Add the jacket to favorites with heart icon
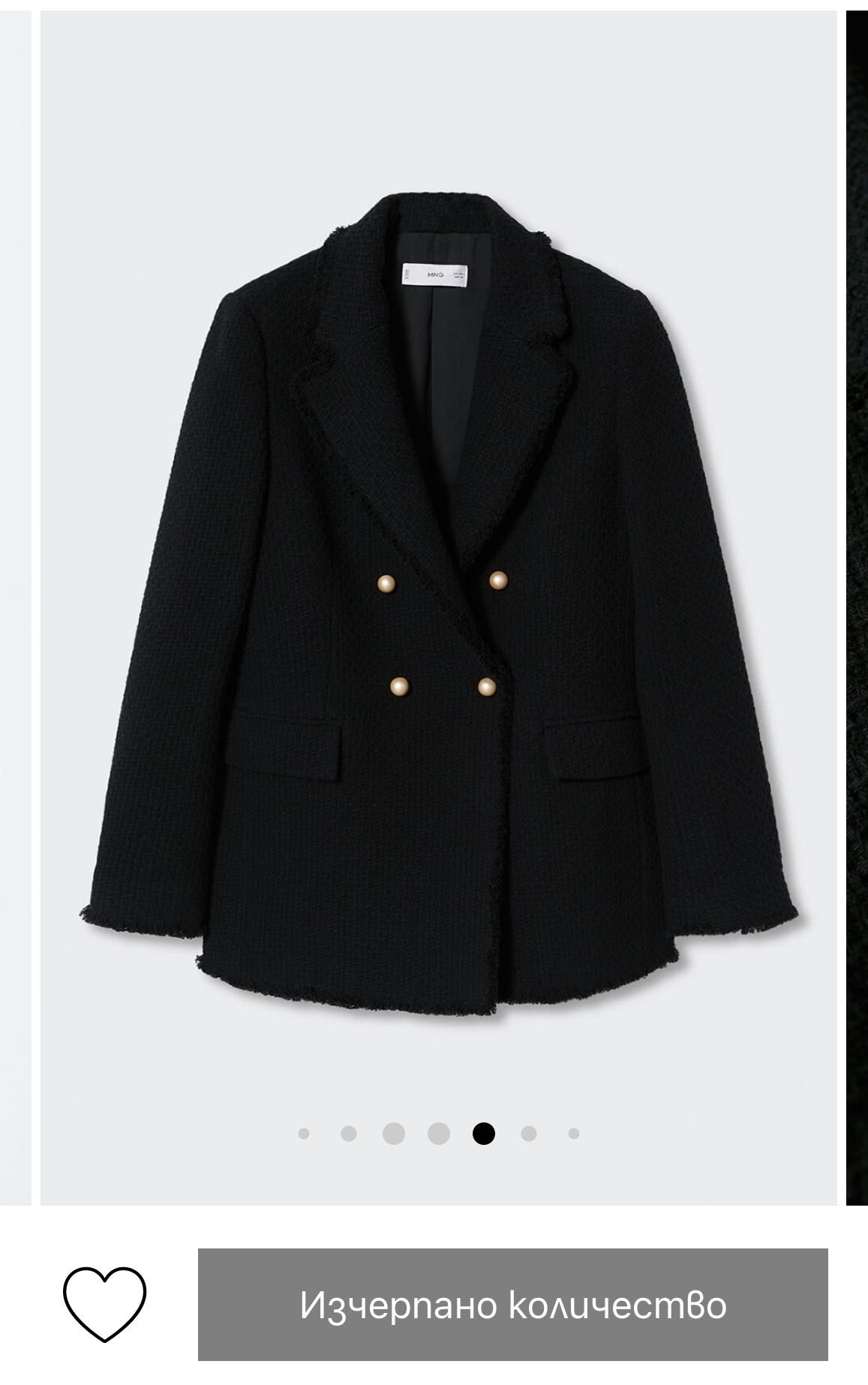868x1385 pixels. [x=104, y=1305]
